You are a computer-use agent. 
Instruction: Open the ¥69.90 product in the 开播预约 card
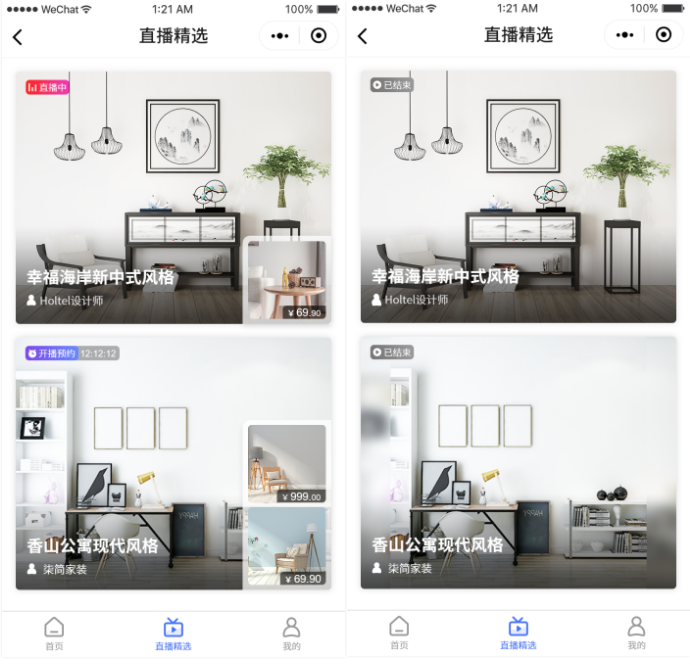[287, 545]
